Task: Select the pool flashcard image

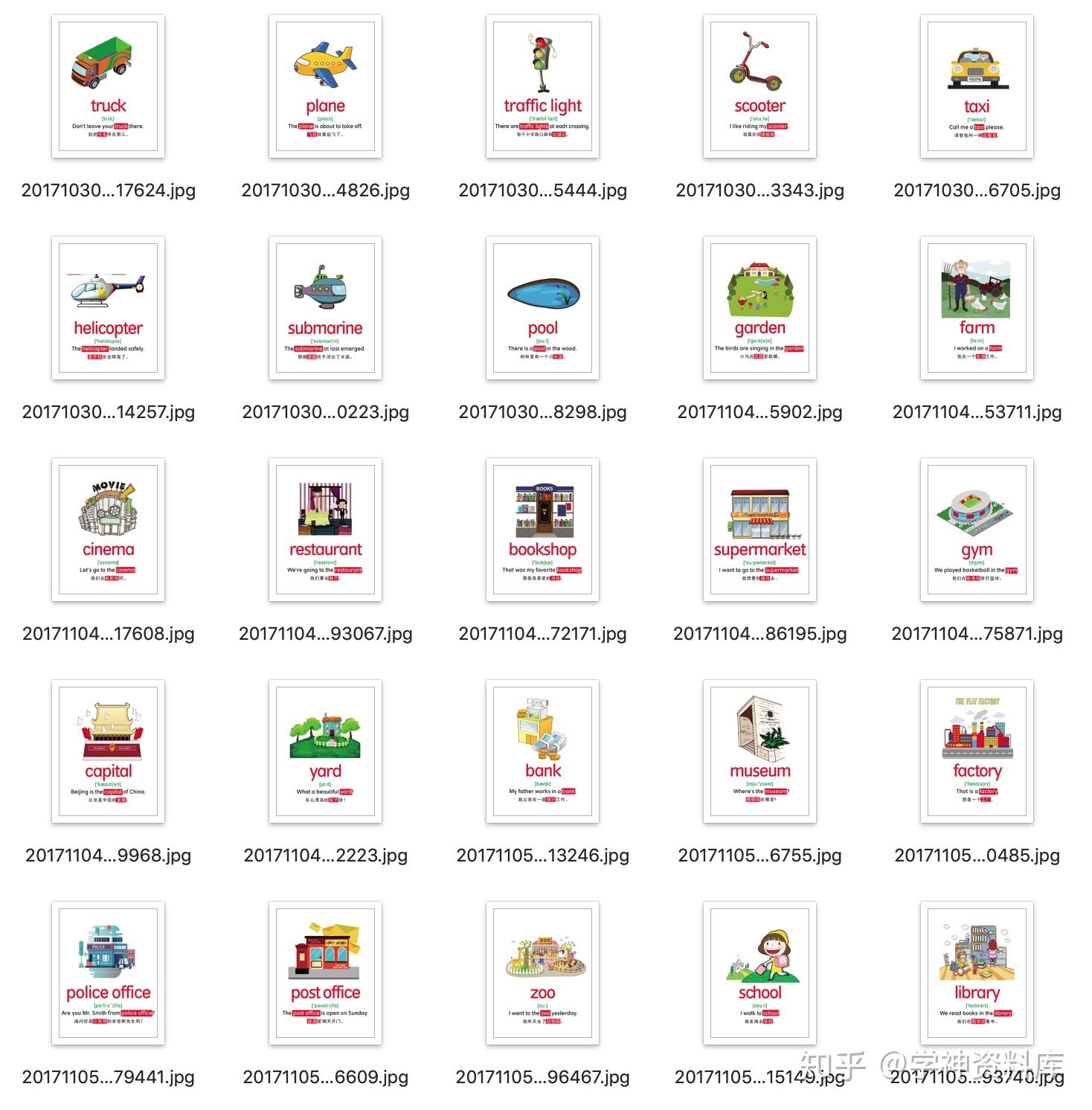Action: pyautogui.click(x=542, y=308)
